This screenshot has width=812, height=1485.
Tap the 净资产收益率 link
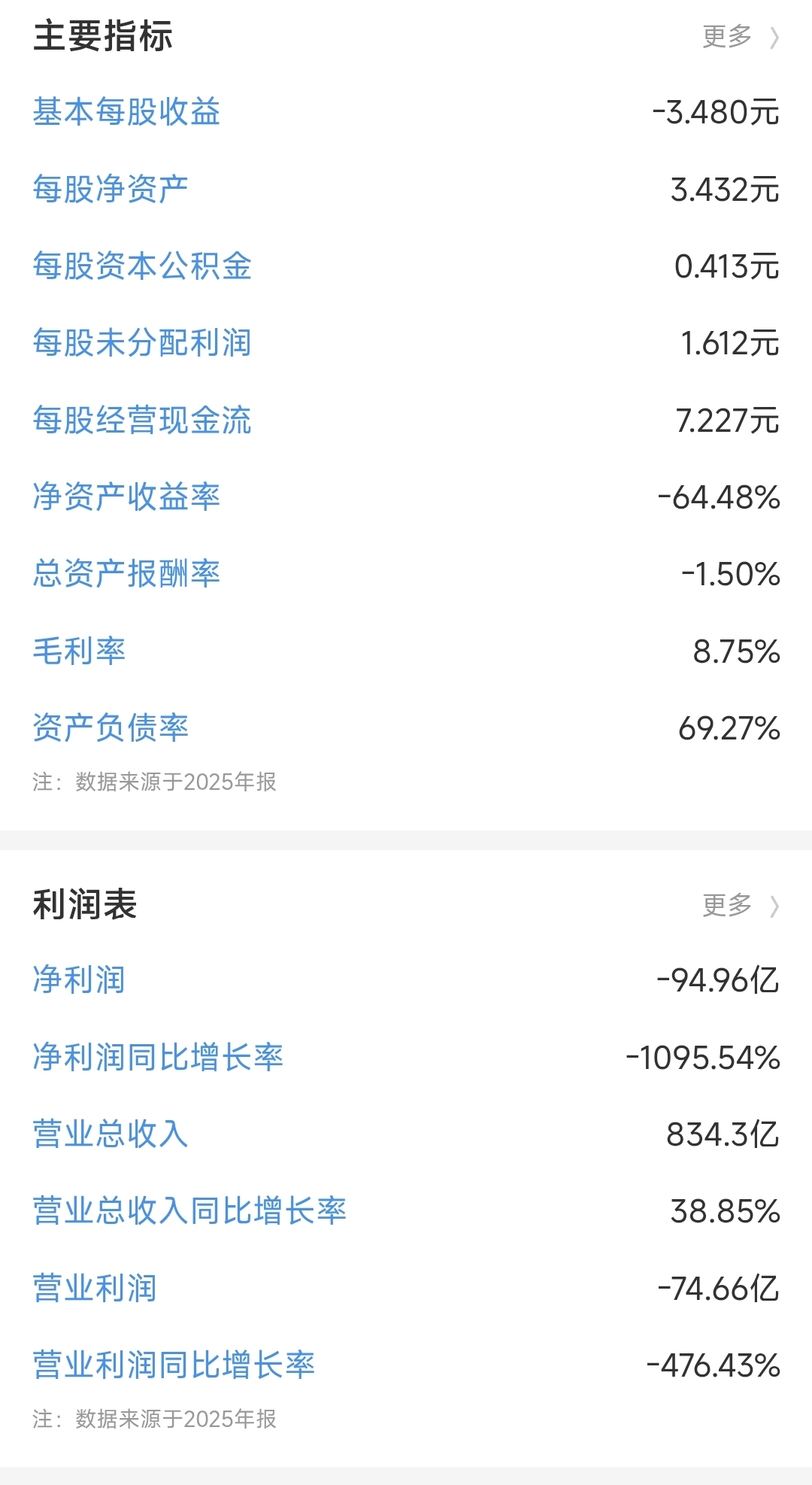pyautogui.click(x=126, y=497)
